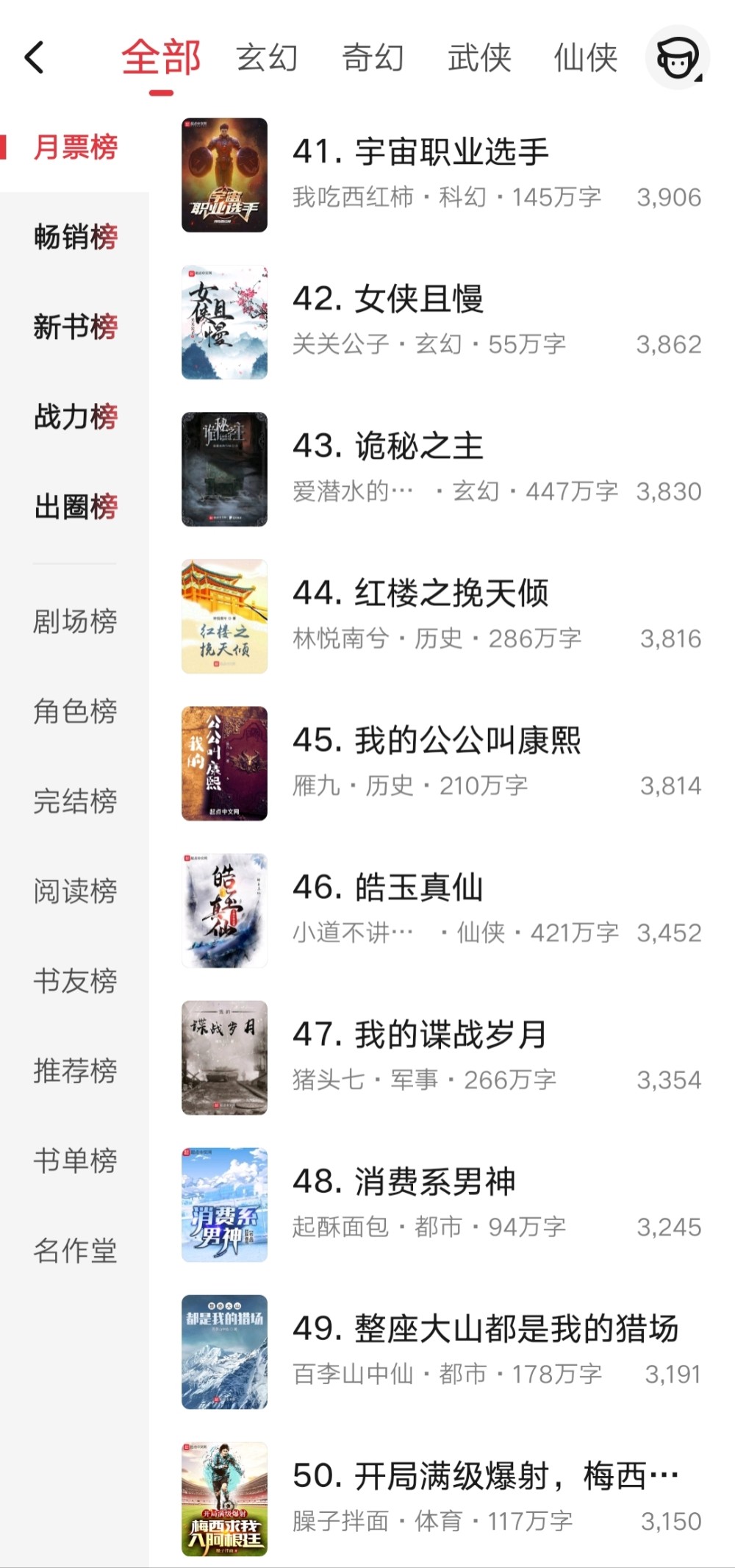Viewport: 735px width, 1568px height.
Task: Switch to the 武侠 category tab
Action: 479,58
